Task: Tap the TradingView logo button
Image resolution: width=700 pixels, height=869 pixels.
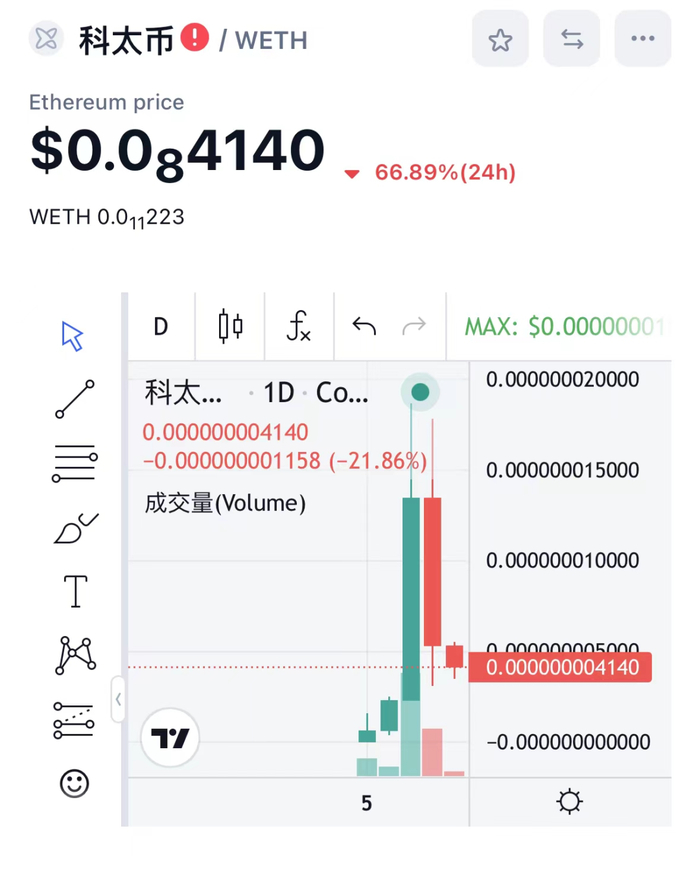Action: [x=170, y=738]
